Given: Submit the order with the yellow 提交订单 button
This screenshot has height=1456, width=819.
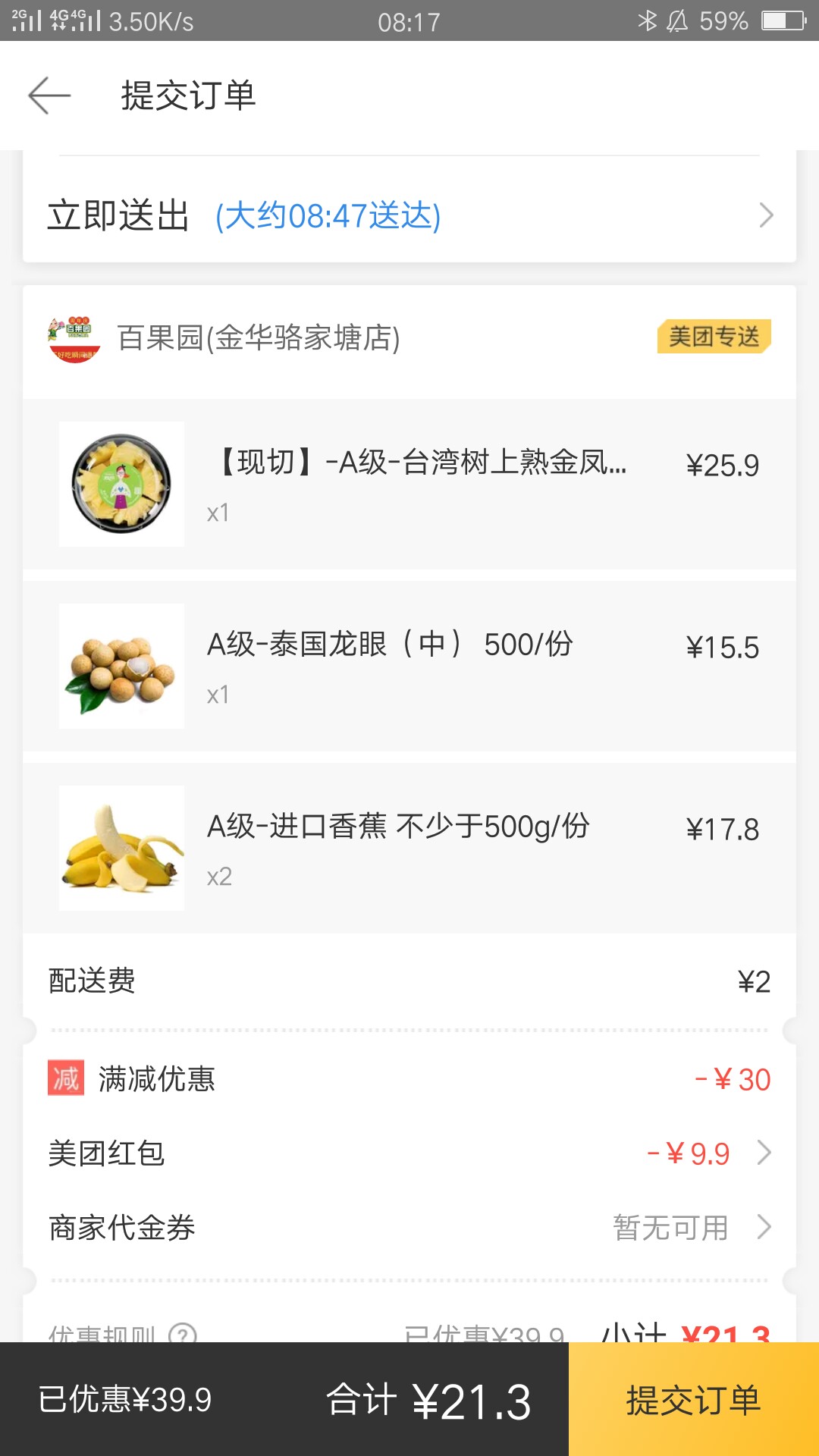Looking at the screenshot, I should point(694,1399).
